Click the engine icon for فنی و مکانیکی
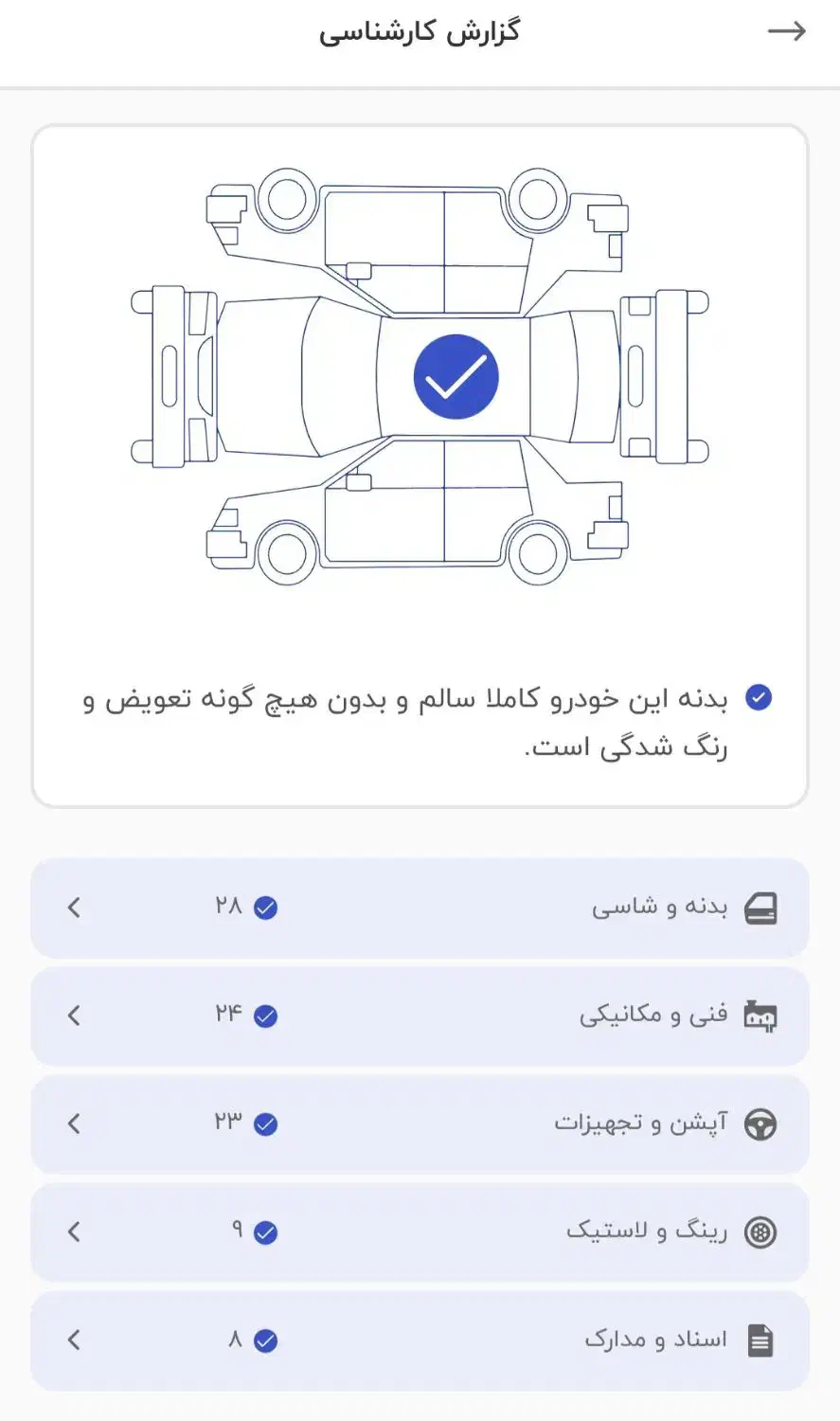 (760, 1016)
